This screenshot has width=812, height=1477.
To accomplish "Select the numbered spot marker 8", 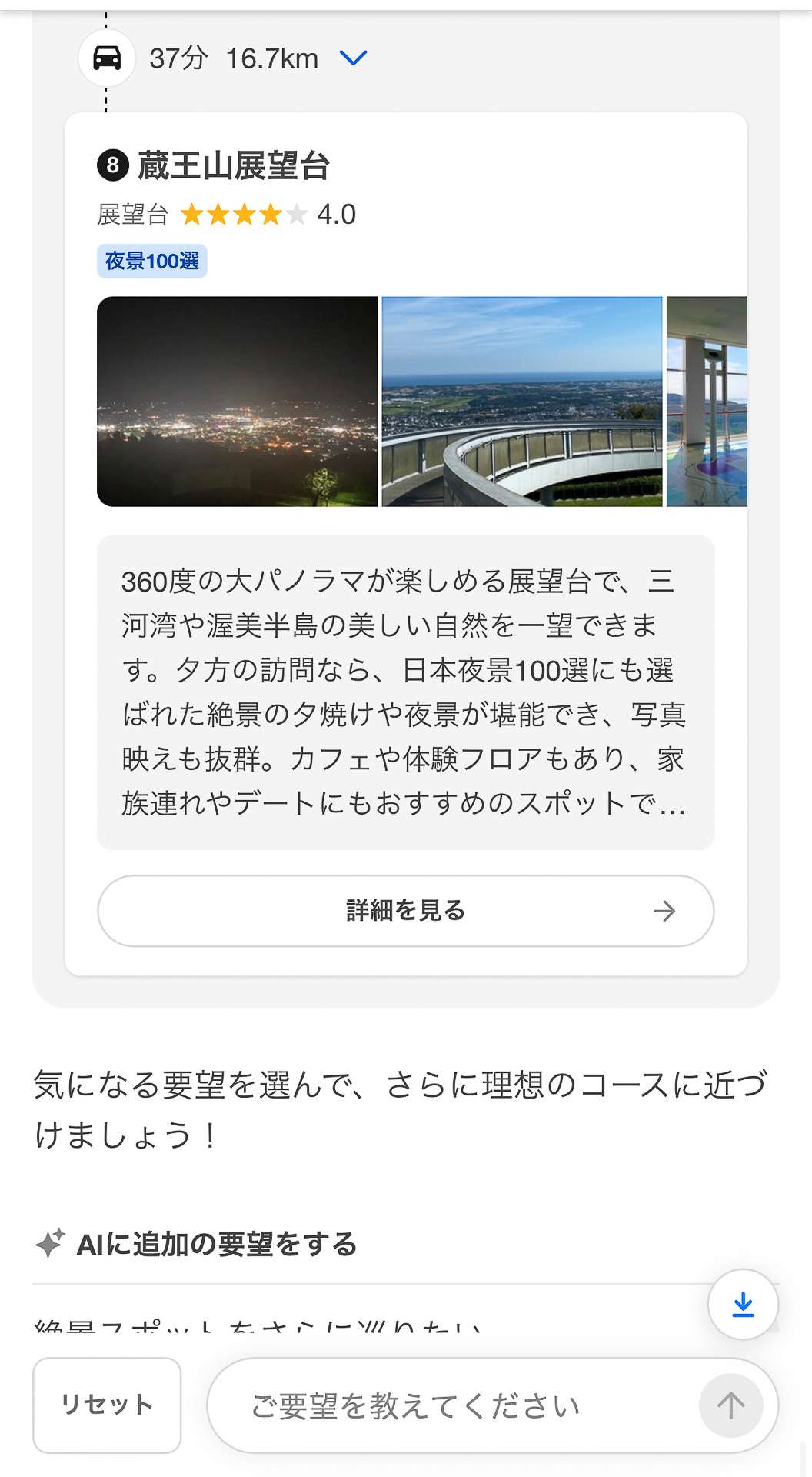I will point(112,164).
